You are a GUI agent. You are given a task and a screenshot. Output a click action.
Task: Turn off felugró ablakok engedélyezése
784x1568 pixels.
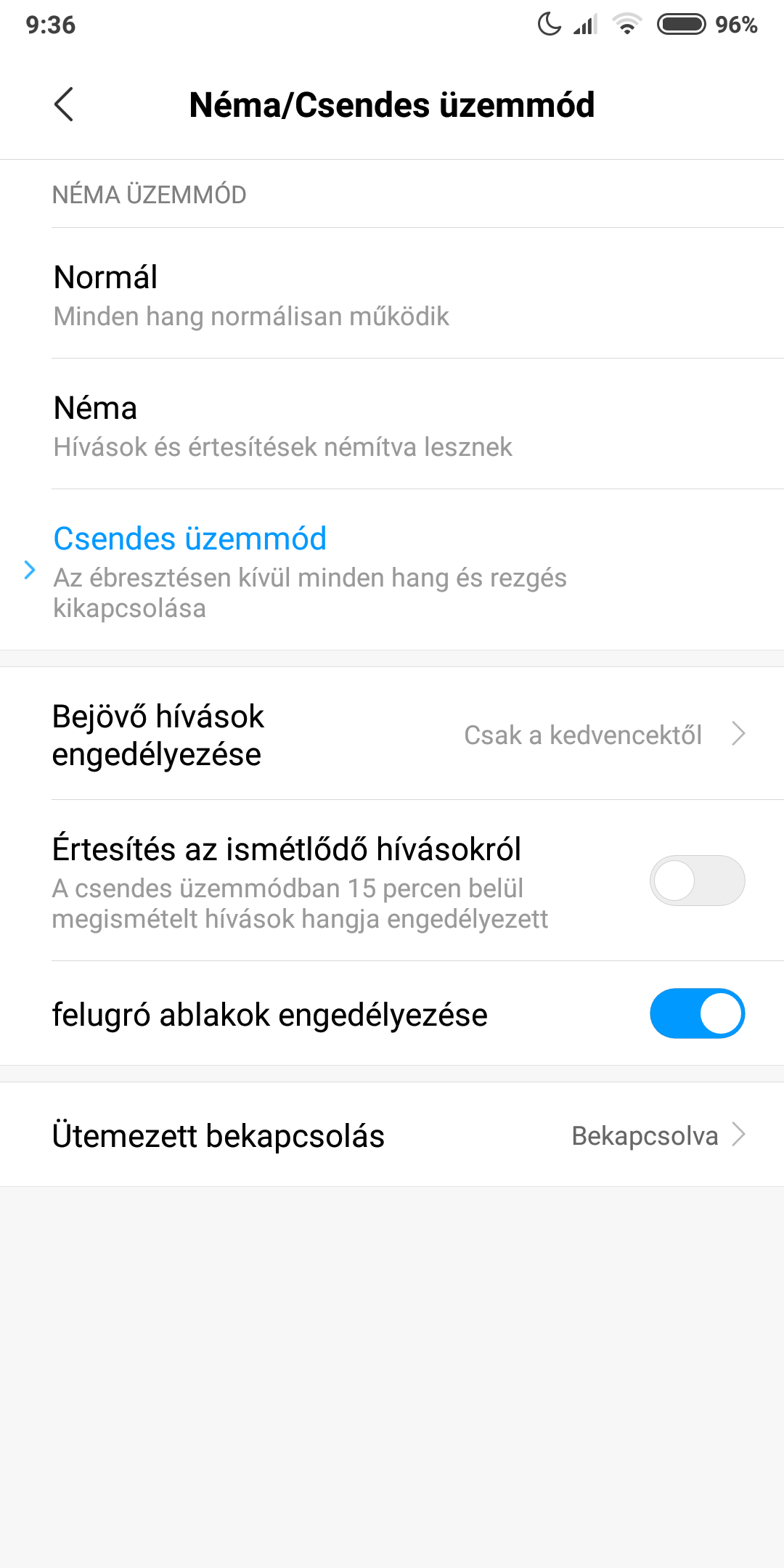point(697,1013)
